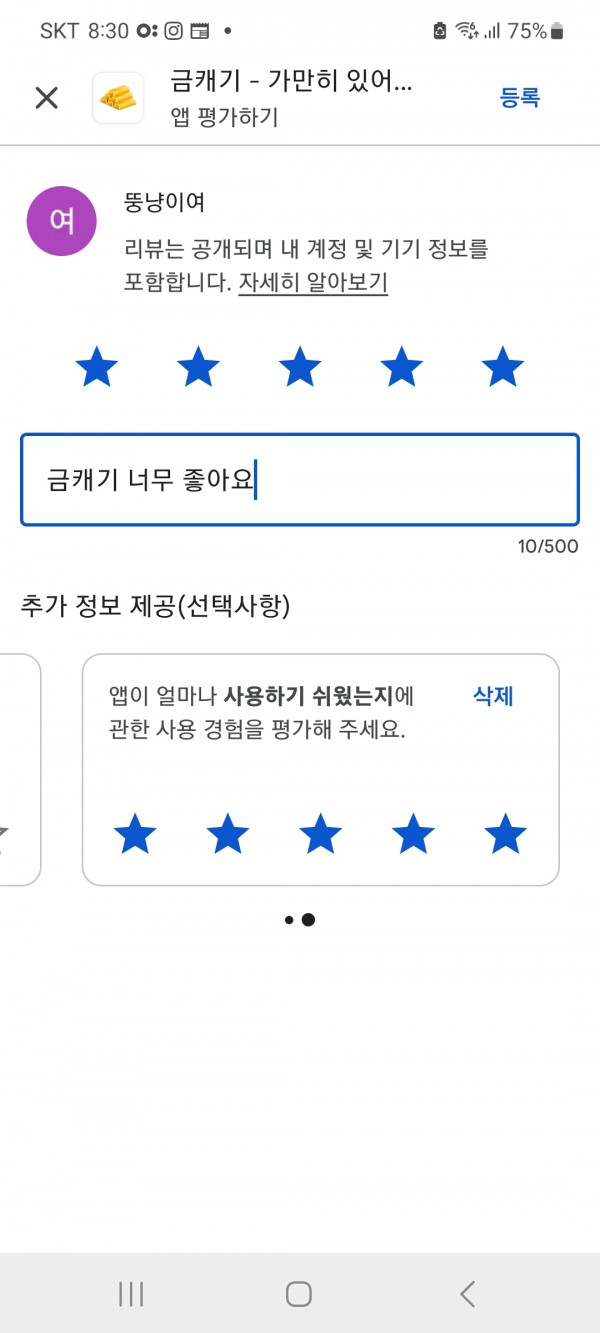Set overall rating to one star

97,368
